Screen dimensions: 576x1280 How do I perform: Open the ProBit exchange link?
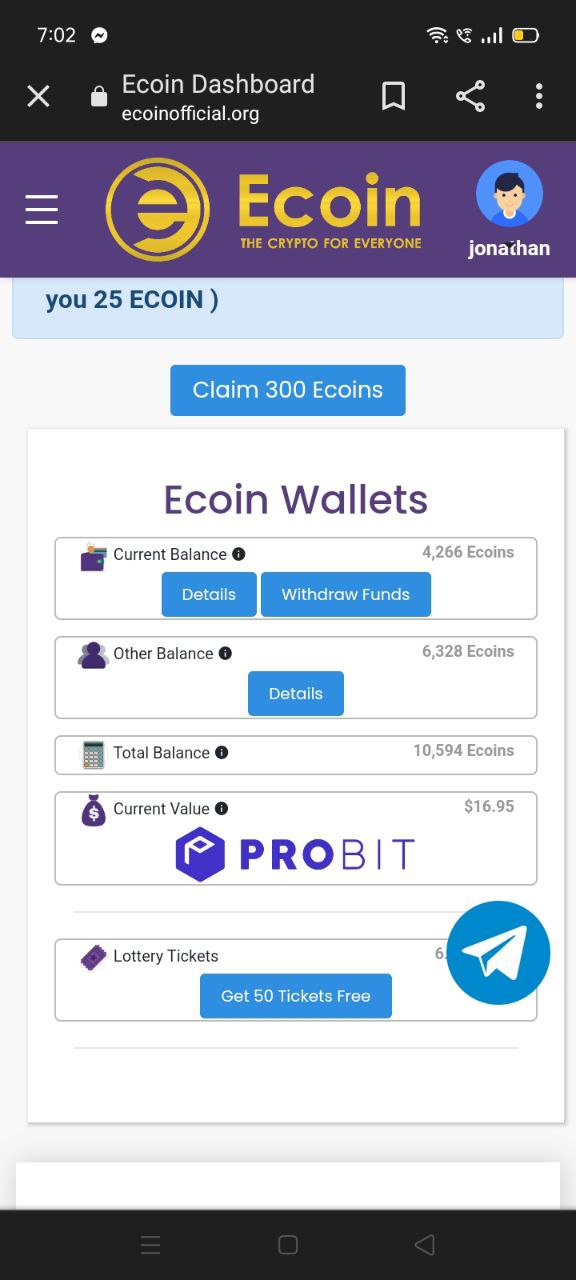coord(296,854)
